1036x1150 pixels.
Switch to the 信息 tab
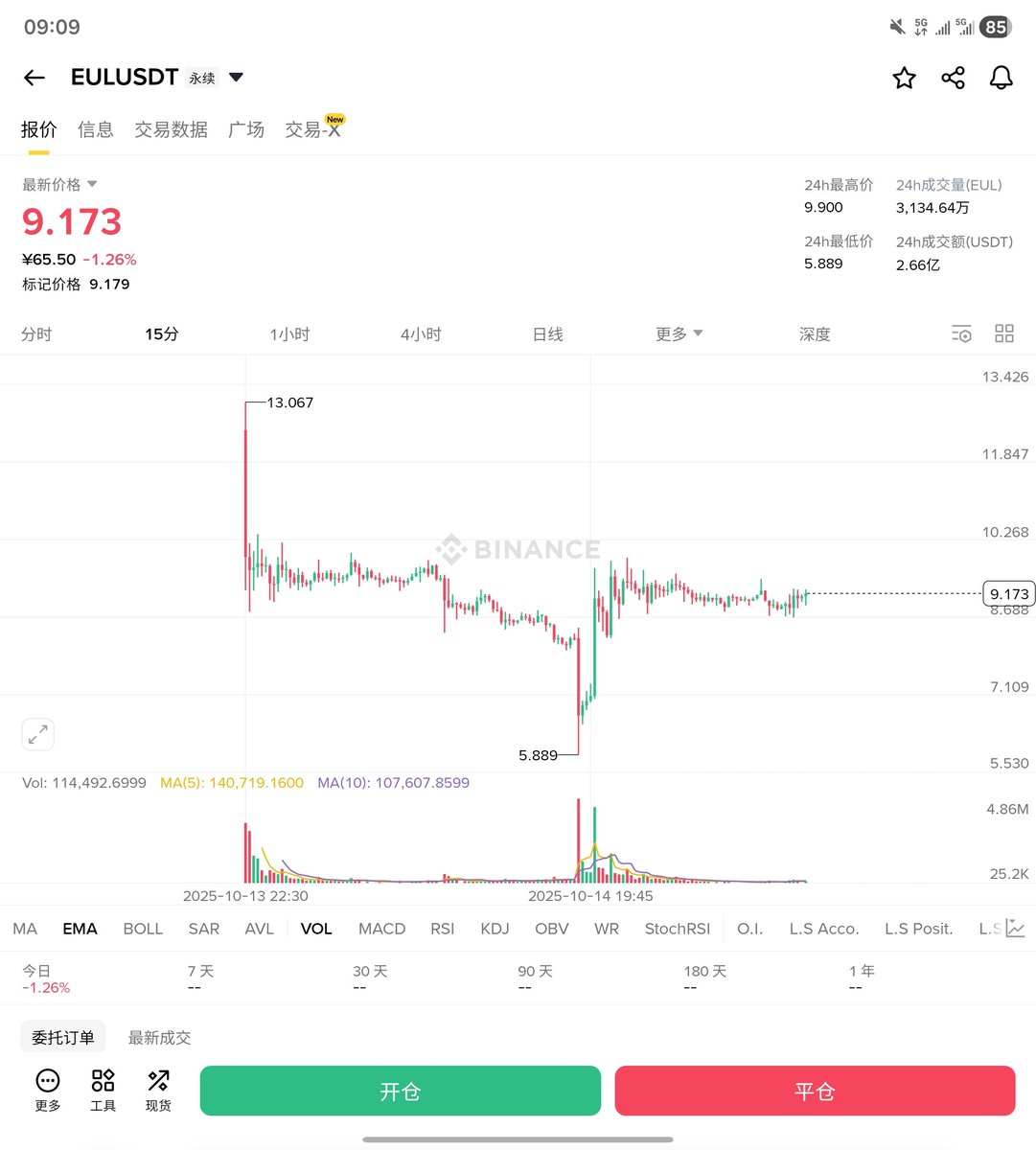pyautogui.click(x=95, y=129)
